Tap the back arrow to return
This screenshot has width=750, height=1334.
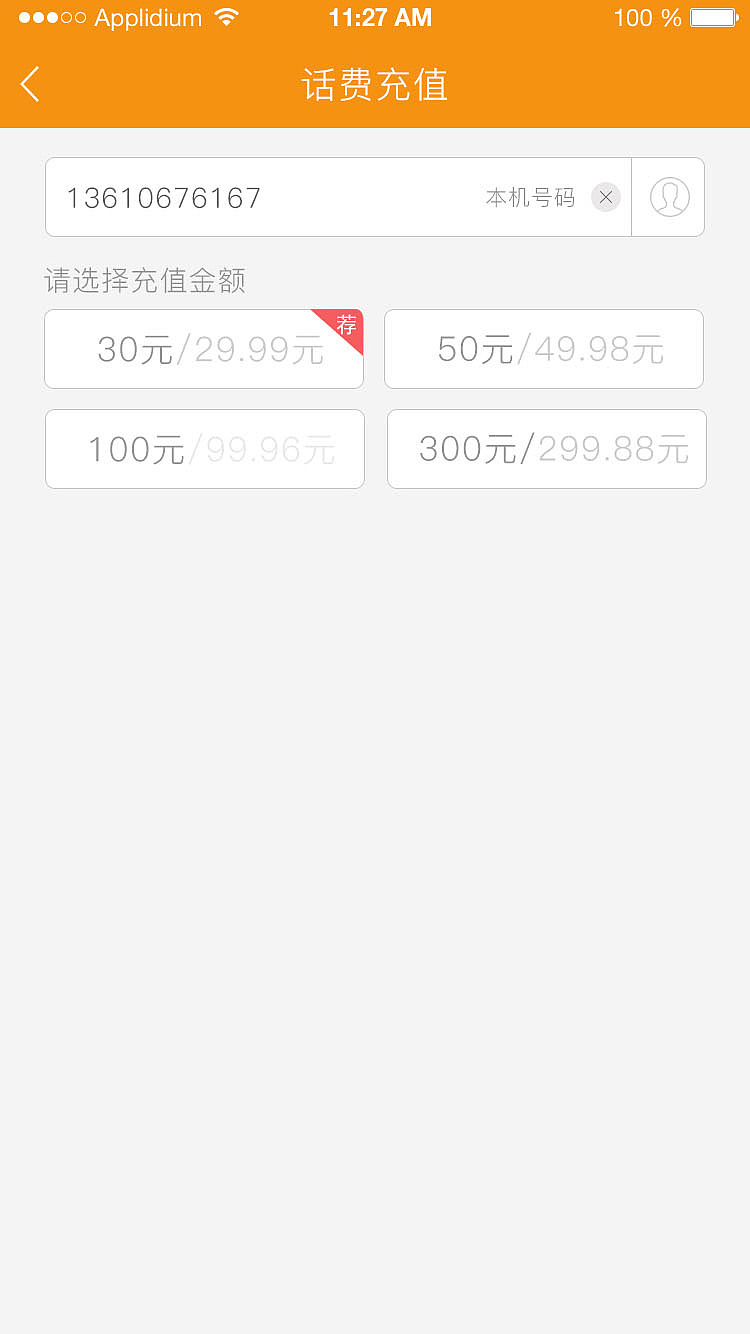tap(29, 85)
